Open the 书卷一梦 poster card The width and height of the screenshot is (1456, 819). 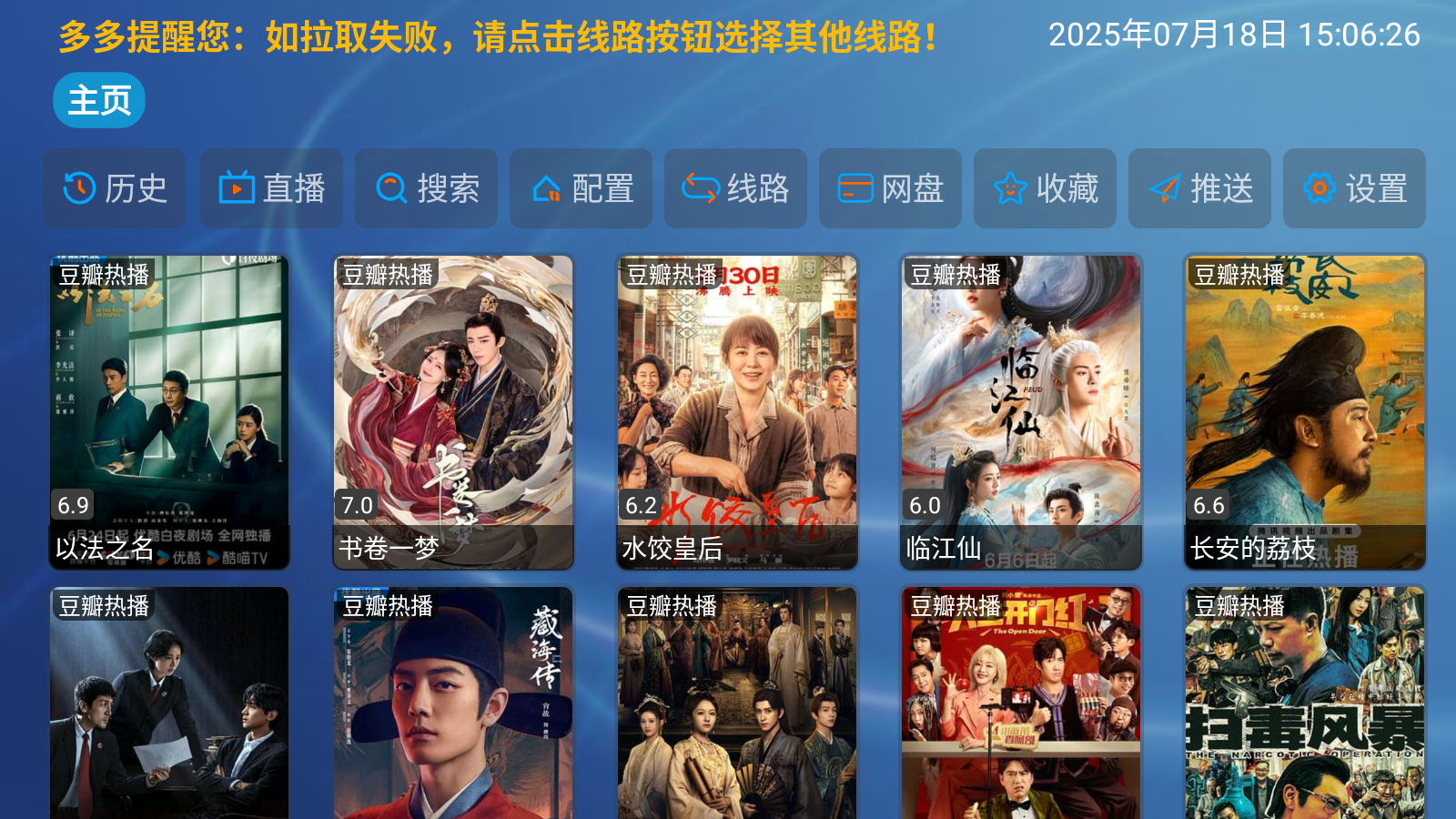click(x=453, y=411)
